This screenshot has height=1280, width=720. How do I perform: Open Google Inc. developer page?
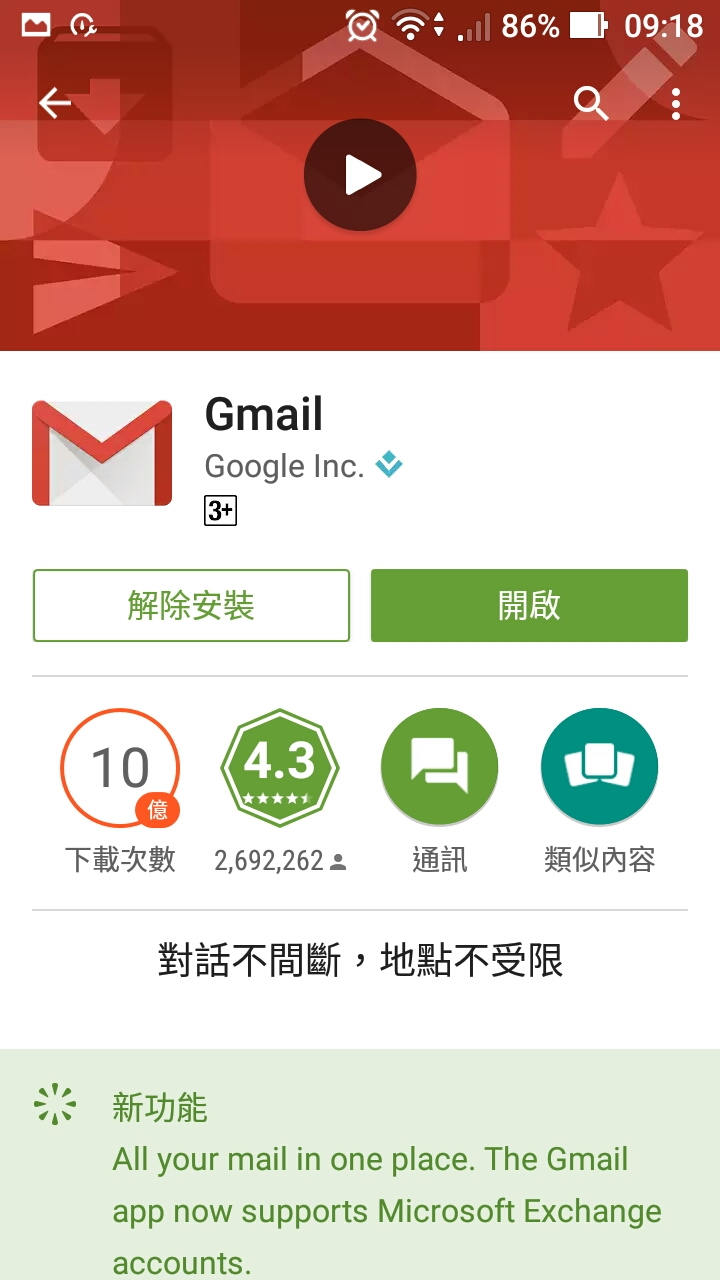click(x=285, y=466)
